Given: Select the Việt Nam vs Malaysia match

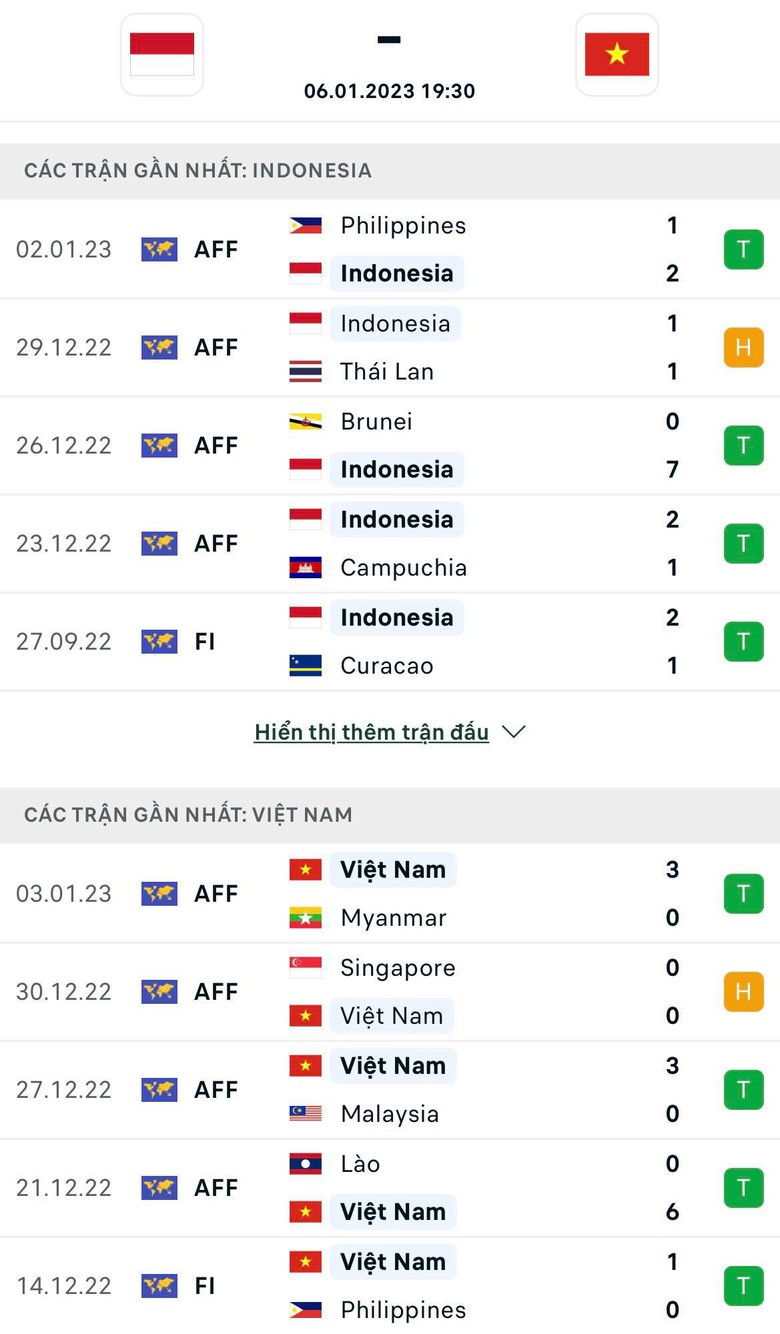Looking at the screenshot, I should point(390,1089).
